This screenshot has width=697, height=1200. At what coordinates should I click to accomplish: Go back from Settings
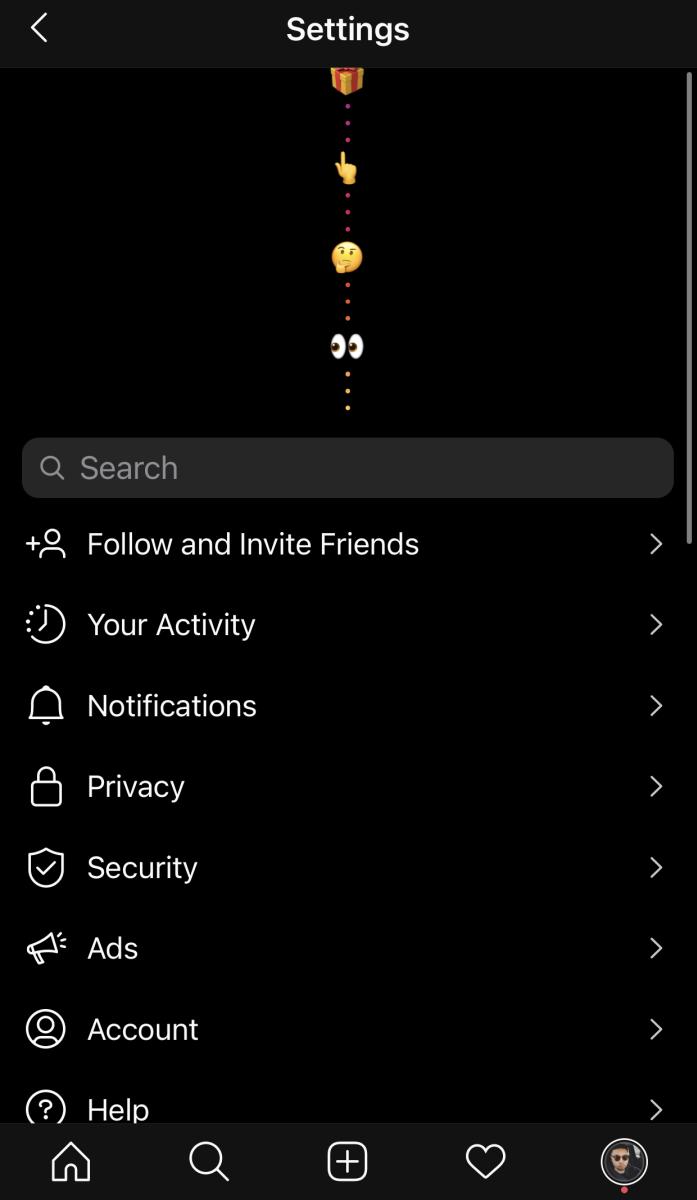pyautogui.click(x=40, y=28)
